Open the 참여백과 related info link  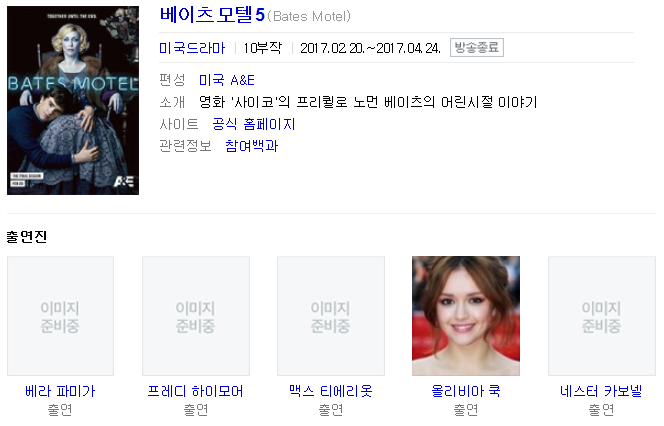click(252, 146)
